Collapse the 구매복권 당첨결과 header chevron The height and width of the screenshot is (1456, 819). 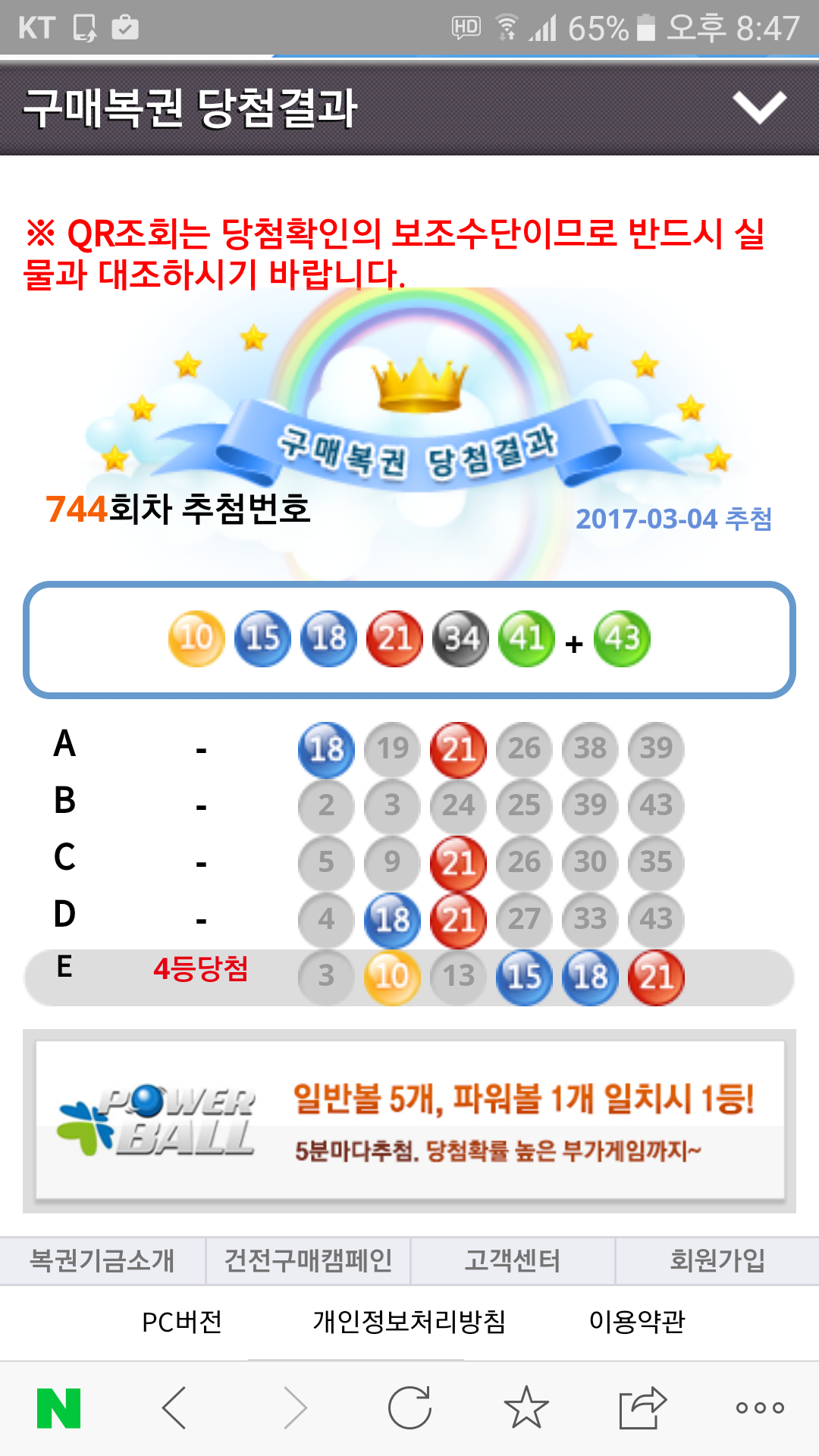(759, 108)
